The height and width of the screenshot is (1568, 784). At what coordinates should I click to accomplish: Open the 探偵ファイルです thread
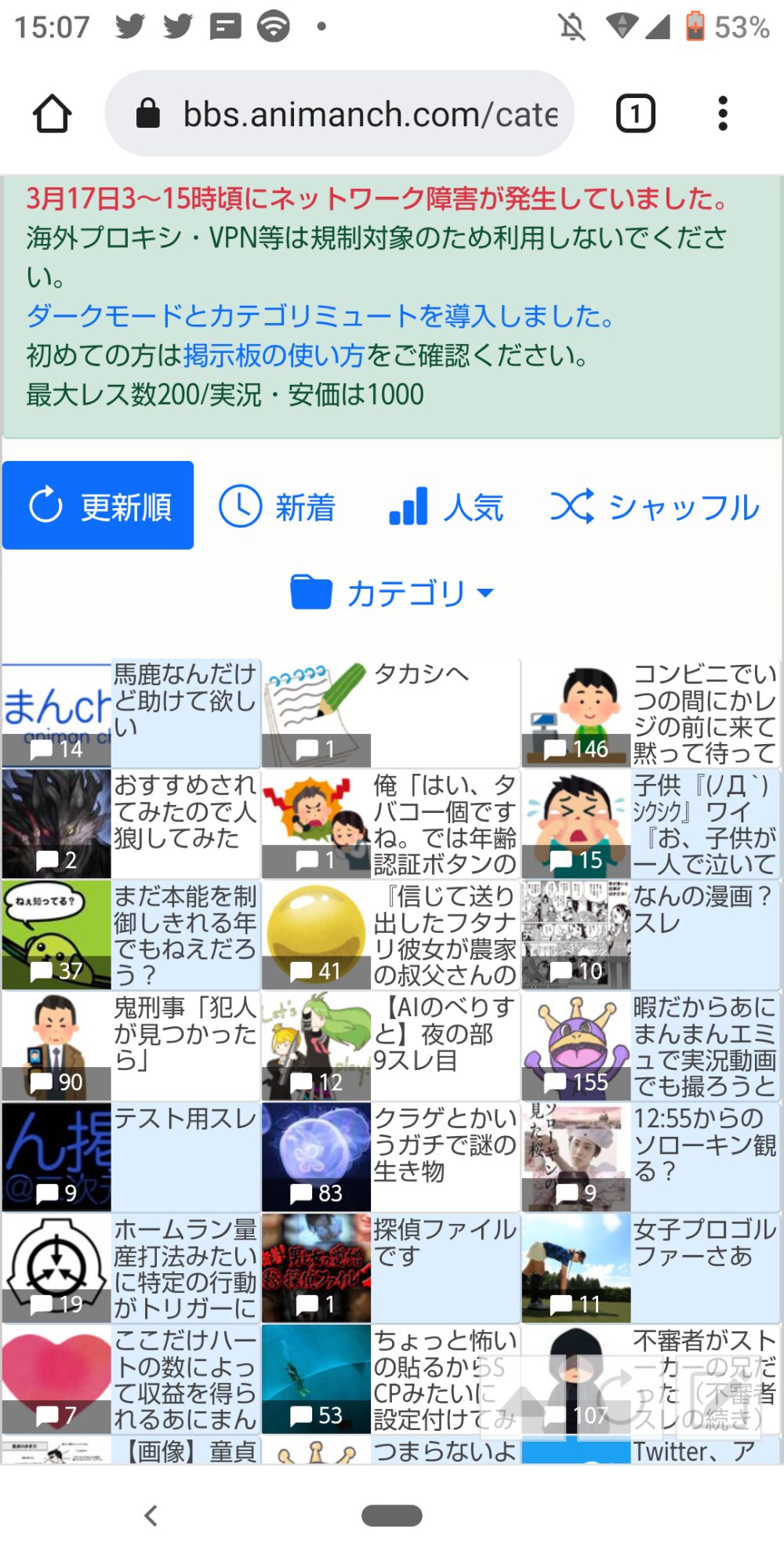click(445, 1242)
